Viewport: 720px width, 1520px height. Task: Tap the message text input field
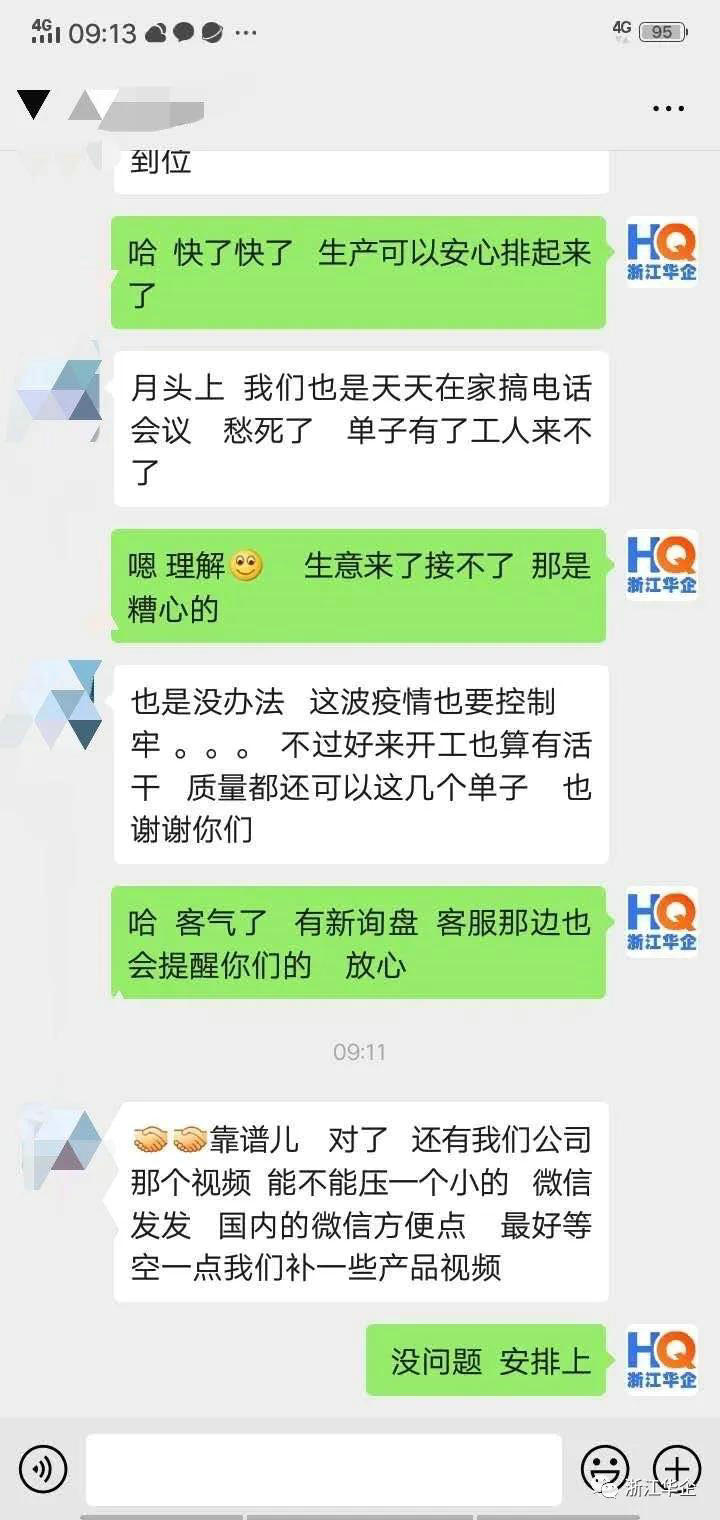(323, 1469)
